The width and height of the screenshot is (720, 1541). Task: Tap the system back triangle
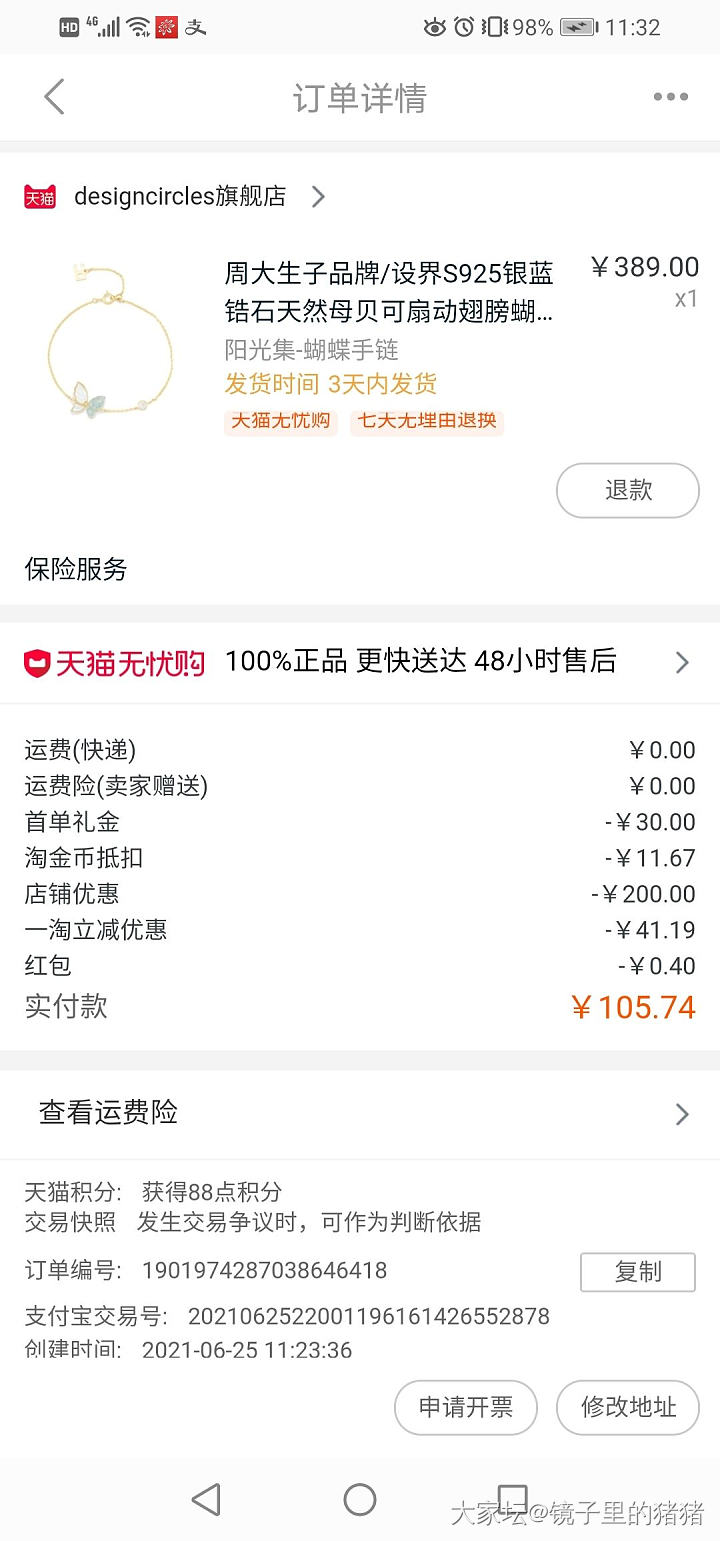(x=206, y=1499)
